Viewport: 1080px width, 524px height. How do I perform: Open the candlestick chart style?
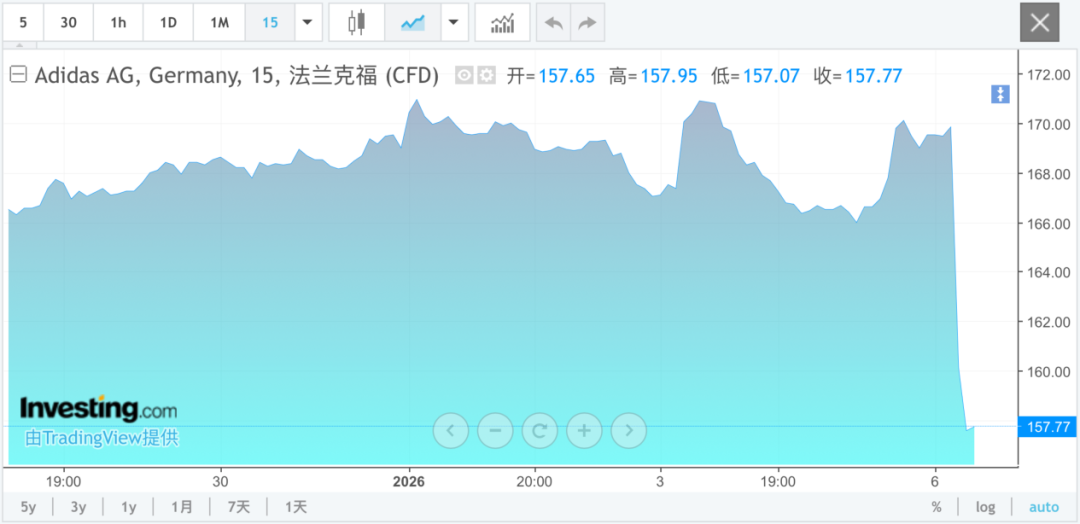tap(357, 22)
